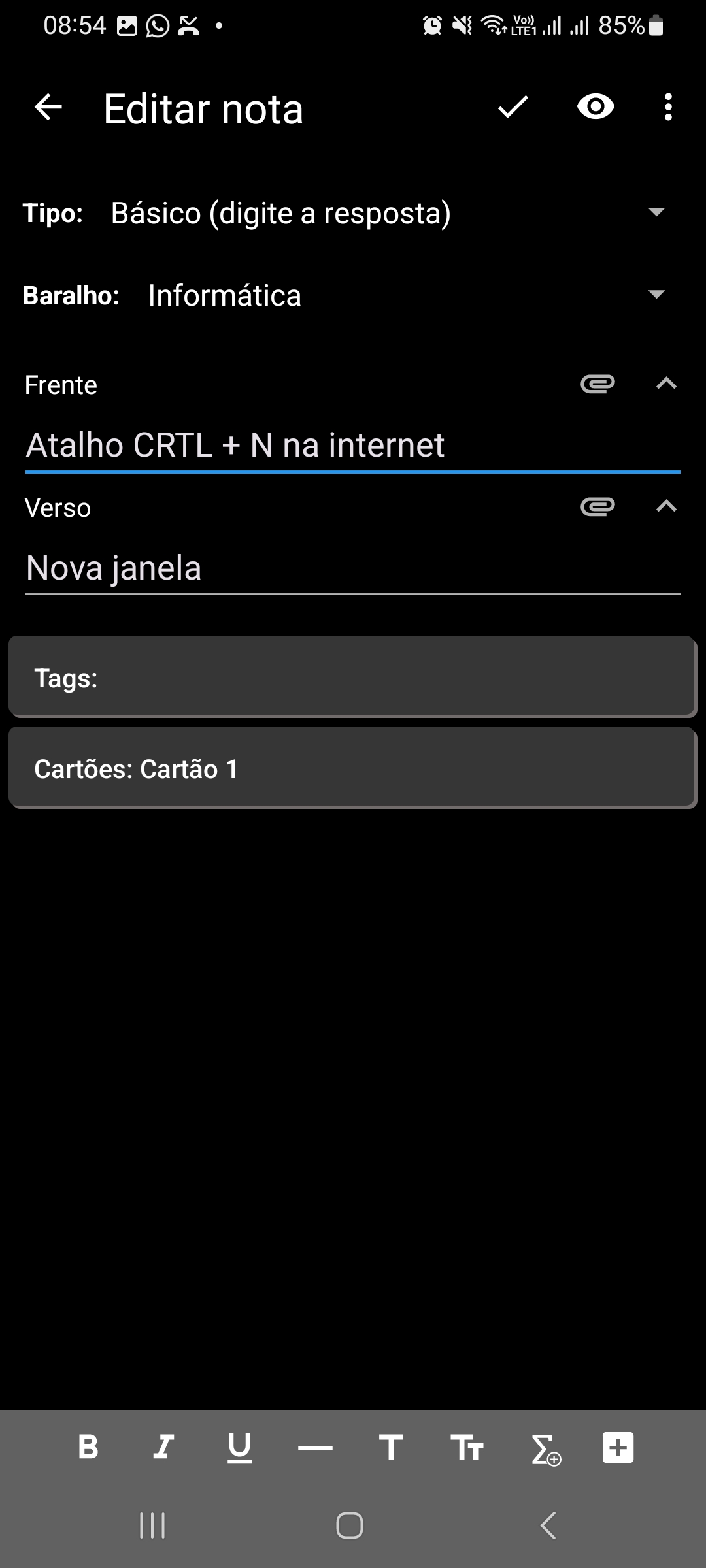Image resolution: width=706 pixels, height=1568 pixels.
Task: Underline the selected text
Action: coord(239,1447)
